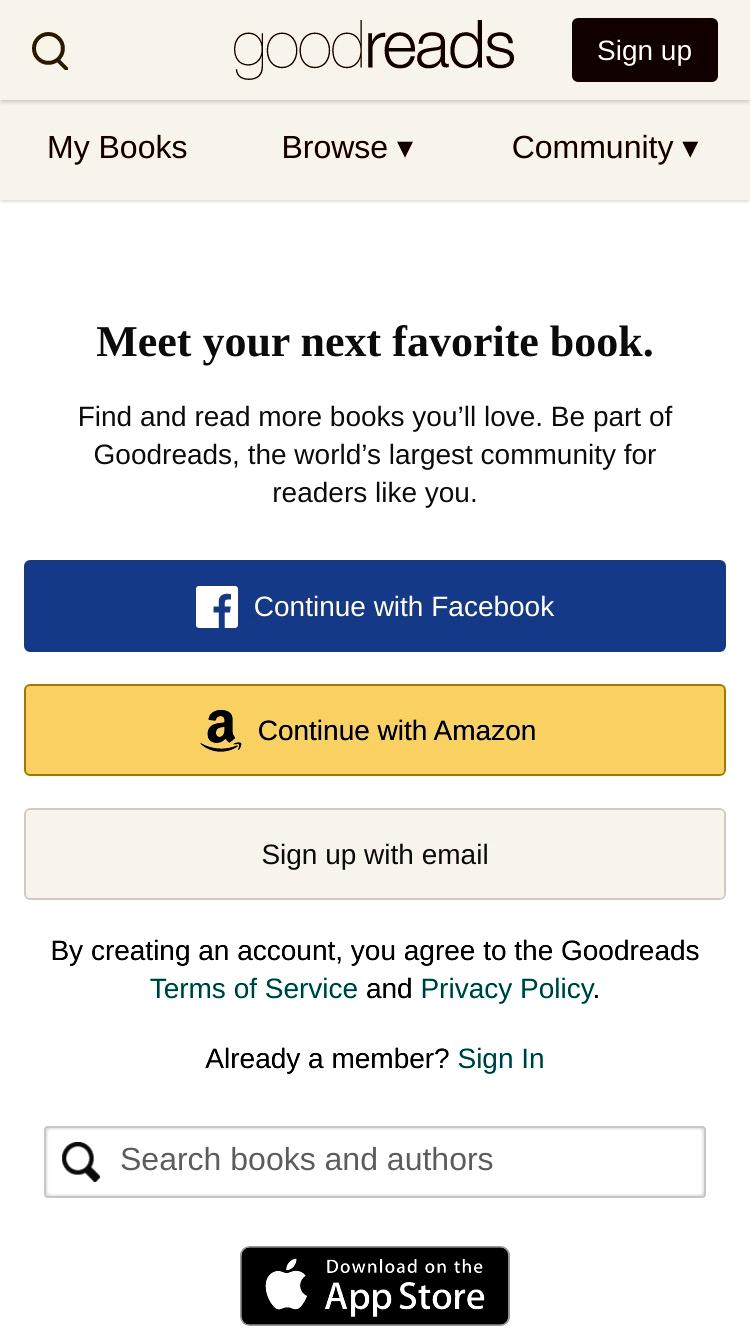This screenshot has height=1334, width=750.
Task: Tap the search magnifier in the header
Action: click(x=50, y=50)
